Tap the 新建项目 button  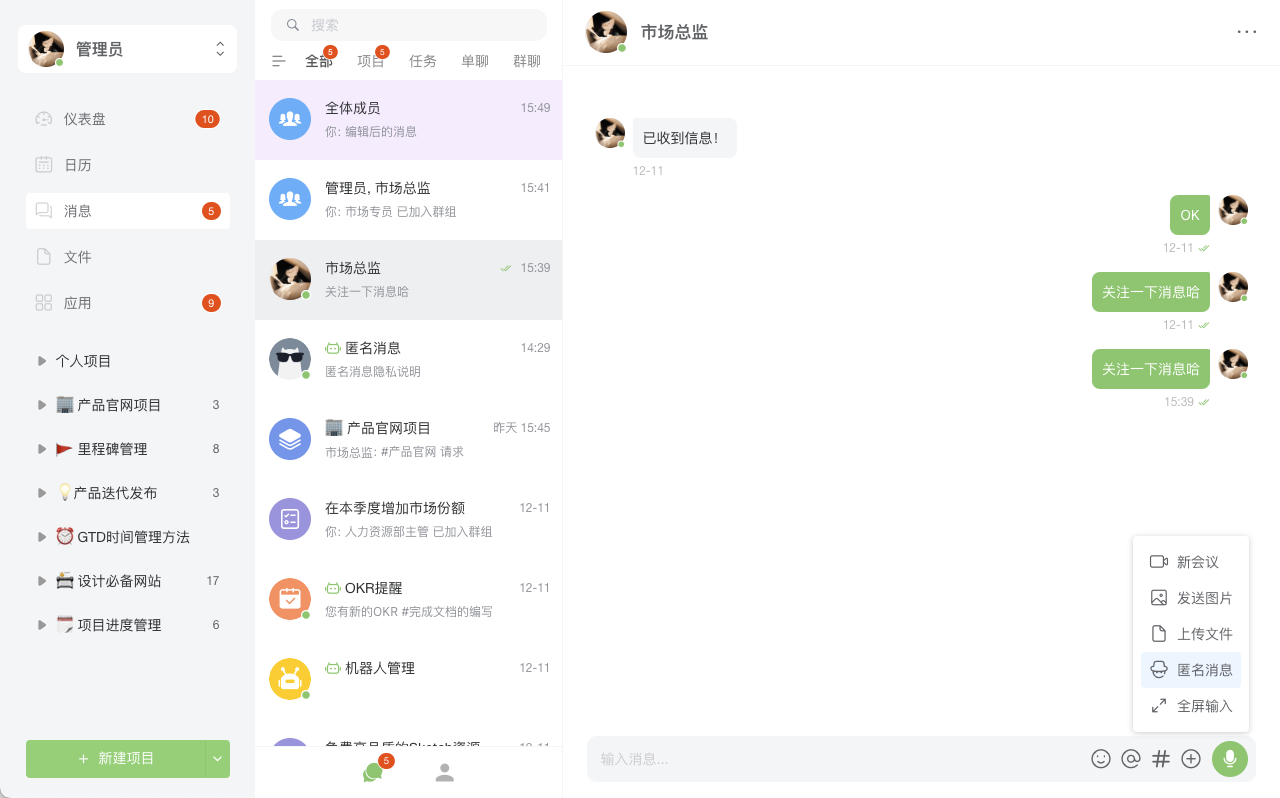tap(116, 759)
